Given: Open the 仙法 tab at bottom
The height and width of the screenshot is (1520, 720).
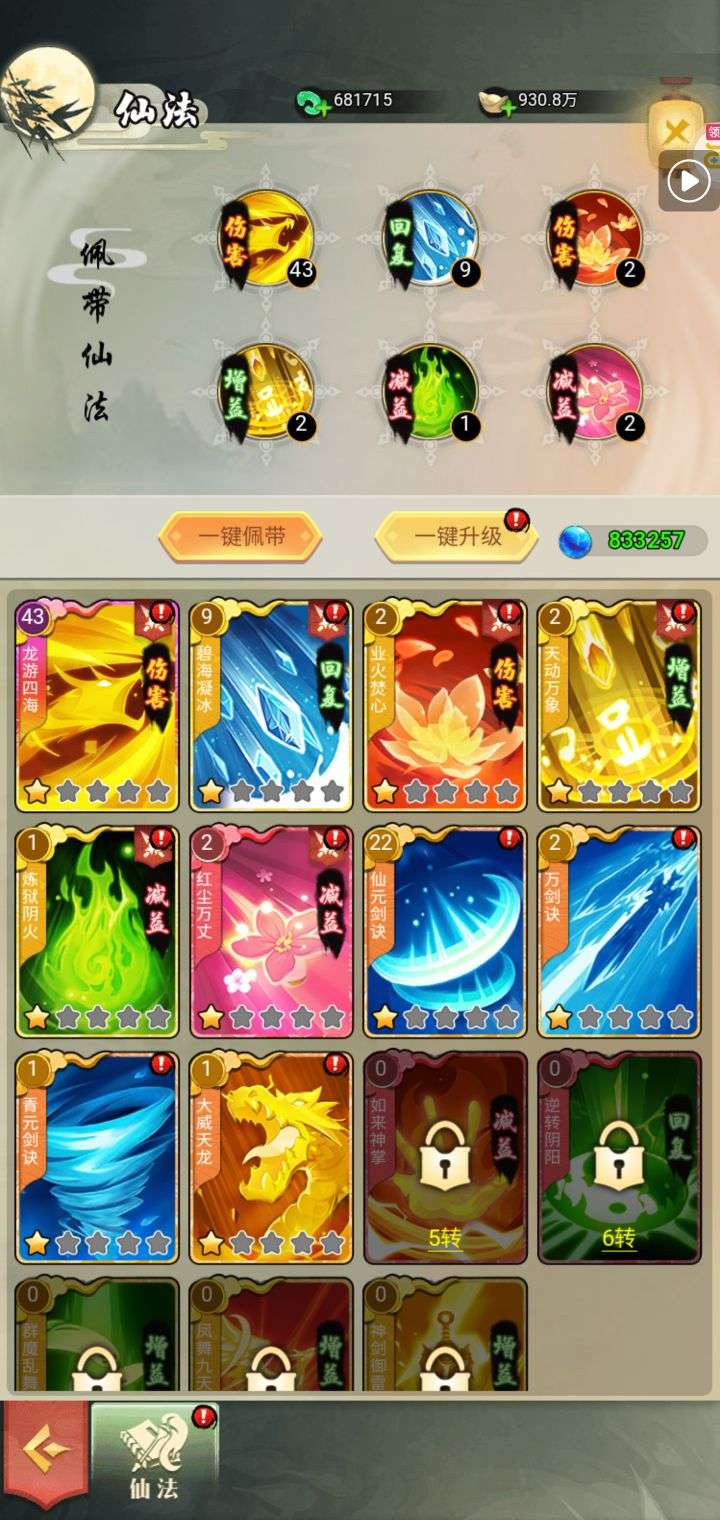Looking at the screenshot, I should (x=155, y=1452).
